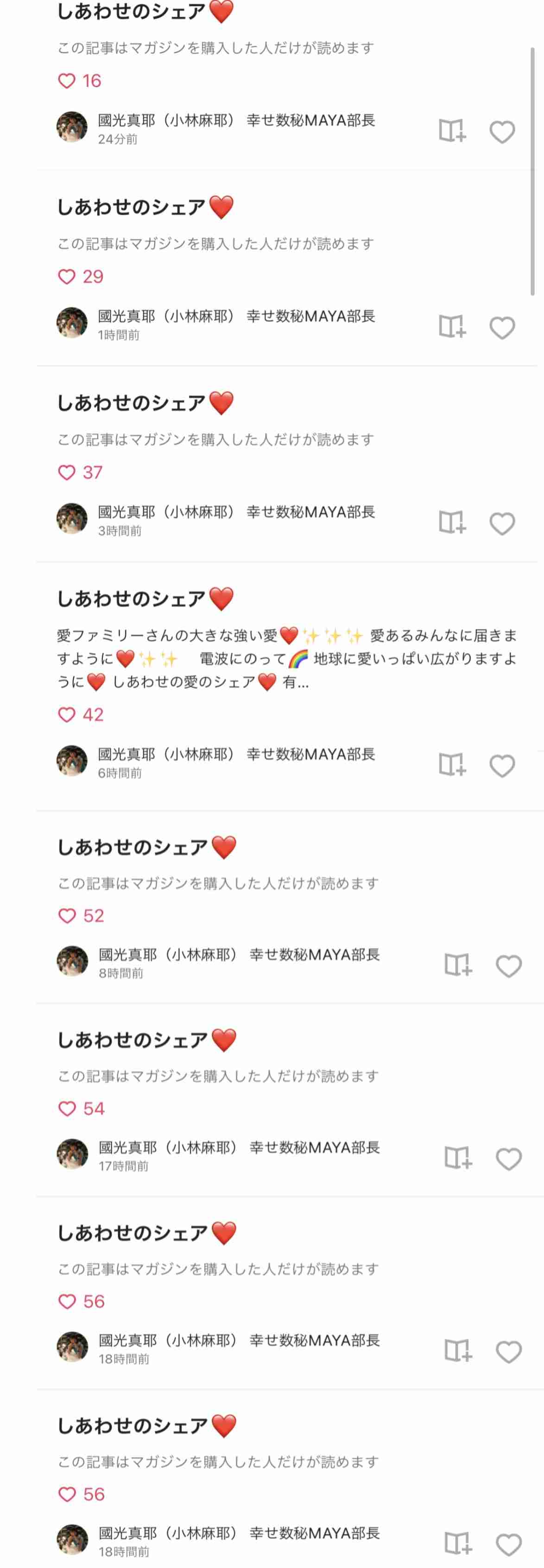544x1568 pixels.
Task: Like the article posted 1時間前
Action: 502,328
